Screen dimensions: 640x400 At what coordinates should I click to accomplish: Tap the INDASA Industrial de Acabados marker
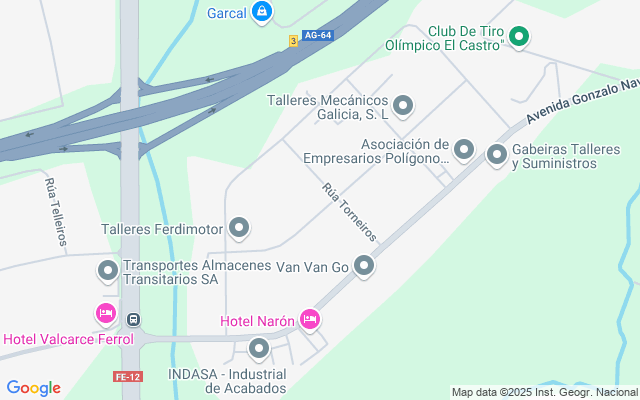pyautogui.click(x=259, y=348)
